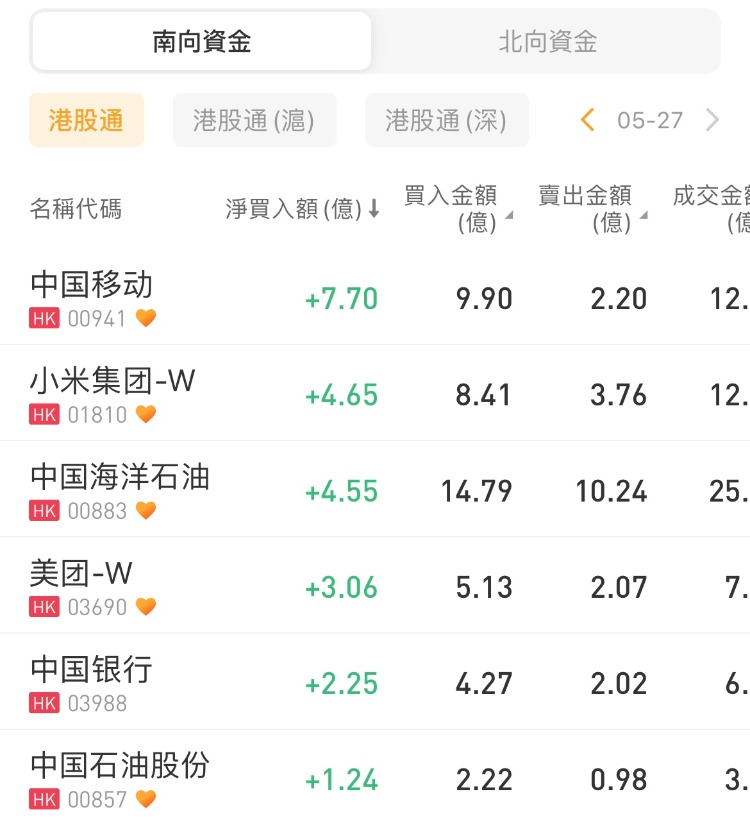Select the 港股通 chip
The width and height of the screenshot is (750, 821).
pyautogui.click(x=86, y=121)
